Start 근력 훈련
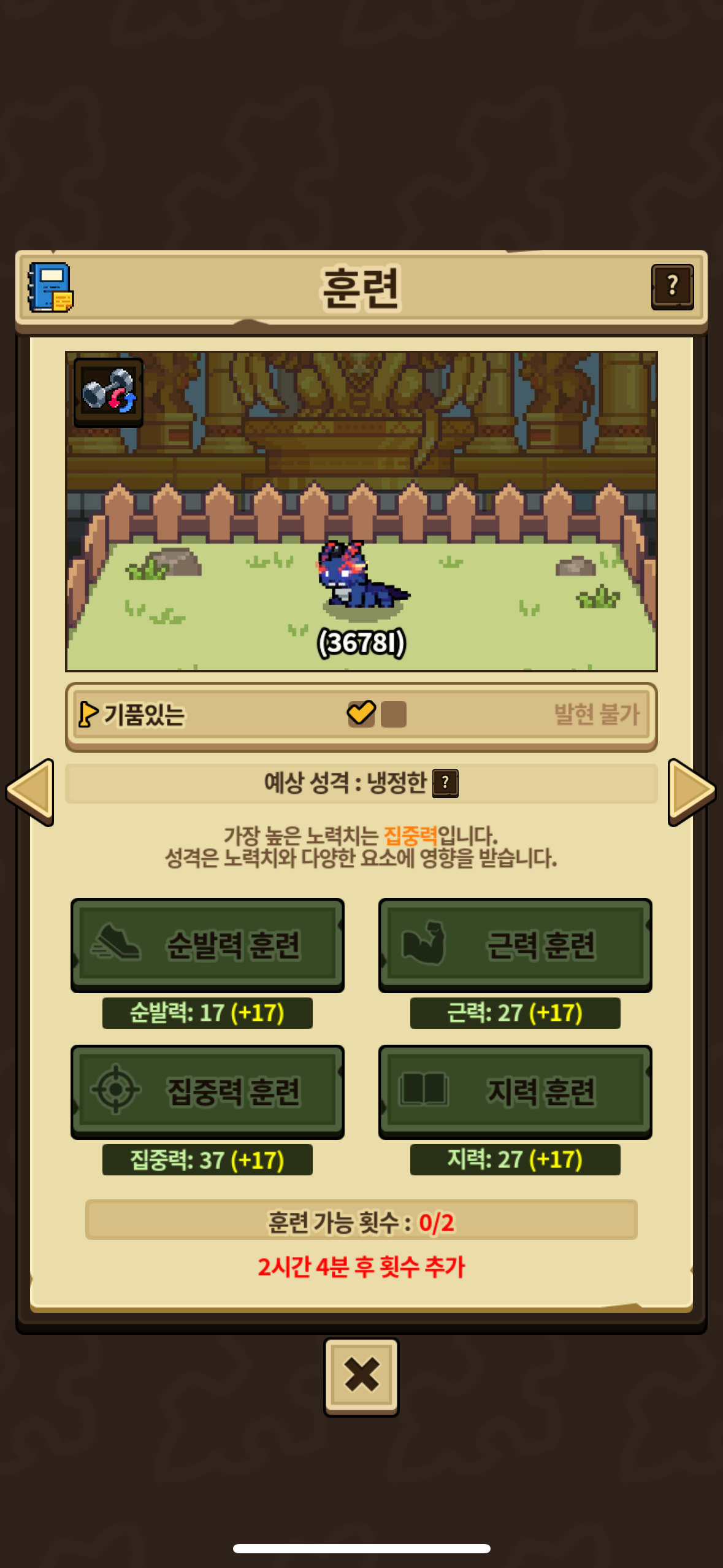This screenshot has height=1568, width=723. pos(515,945)
